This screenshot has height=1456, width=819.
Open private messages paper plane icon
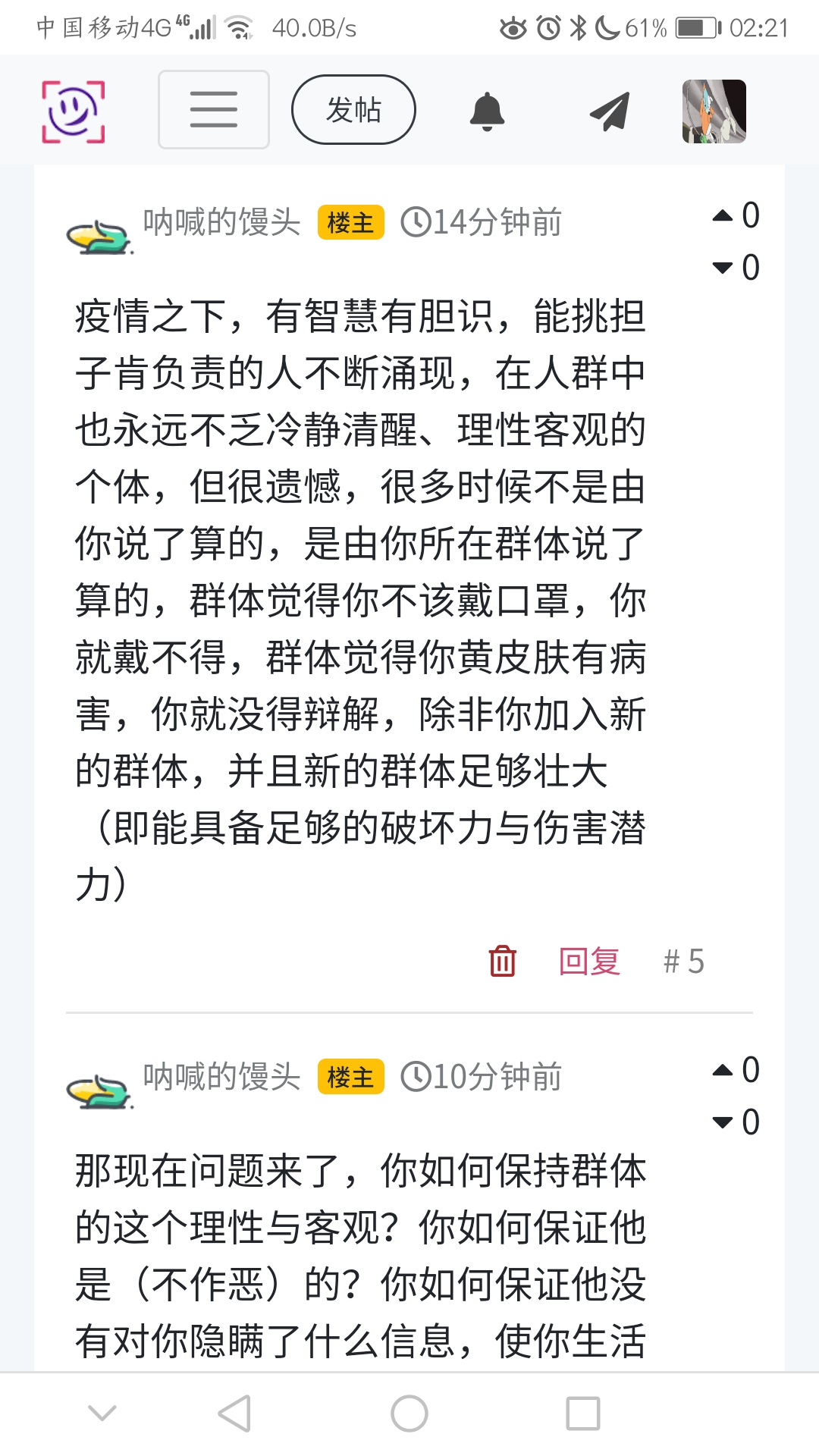[x=610, y=111]
